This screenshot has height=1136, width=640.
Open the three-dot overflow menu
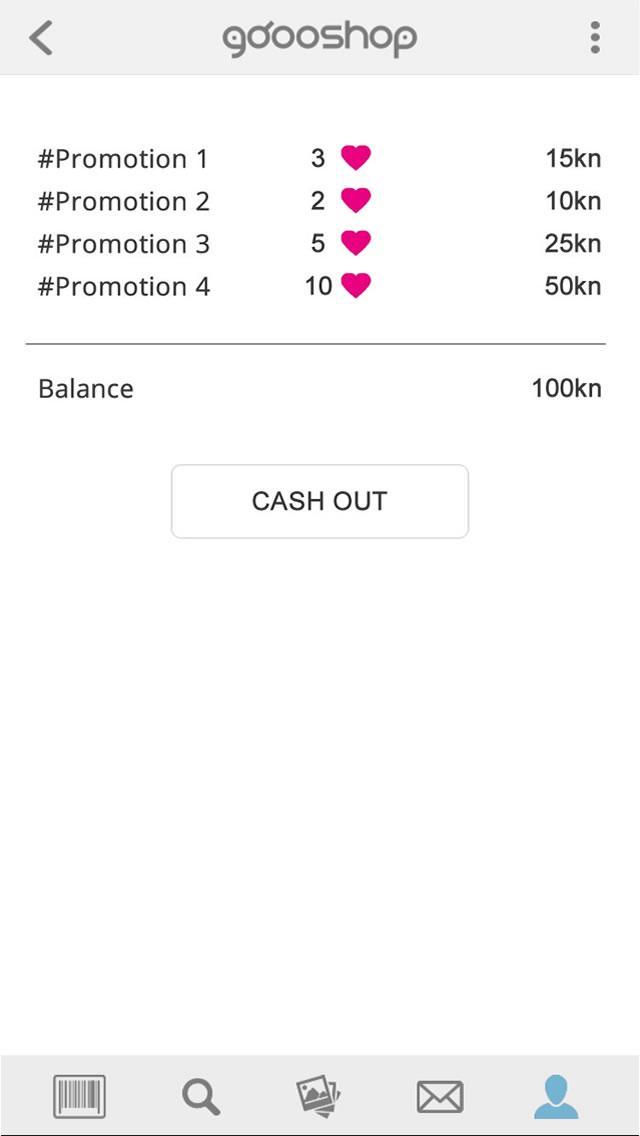[595, 38]
